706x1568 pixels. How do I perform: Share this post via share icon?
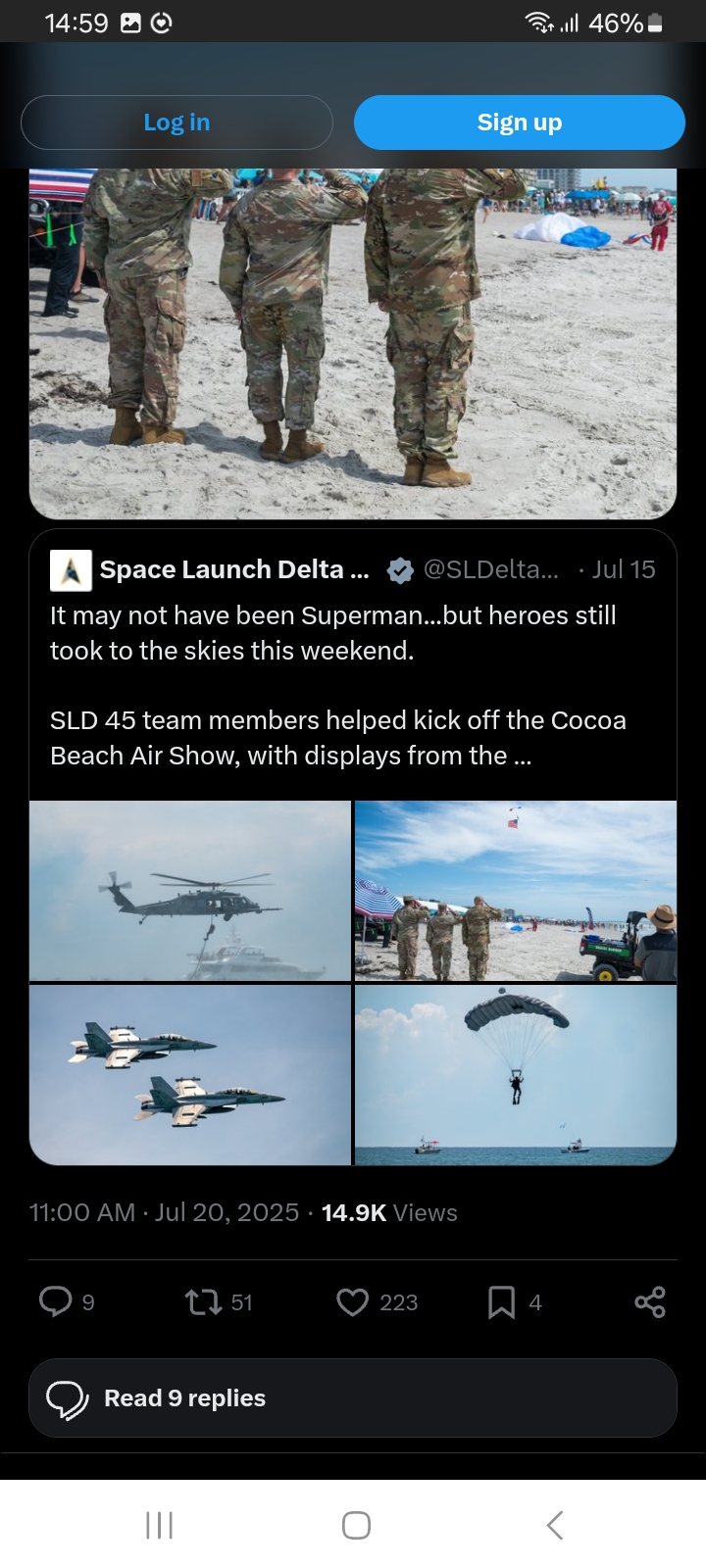[x=650, y=1301]
